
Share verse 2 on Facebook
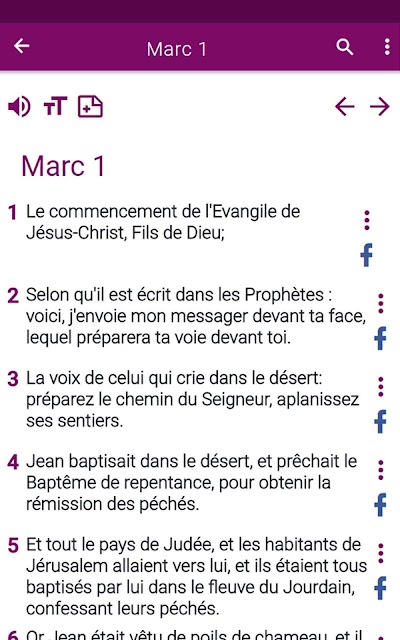(x=380, y=338)
